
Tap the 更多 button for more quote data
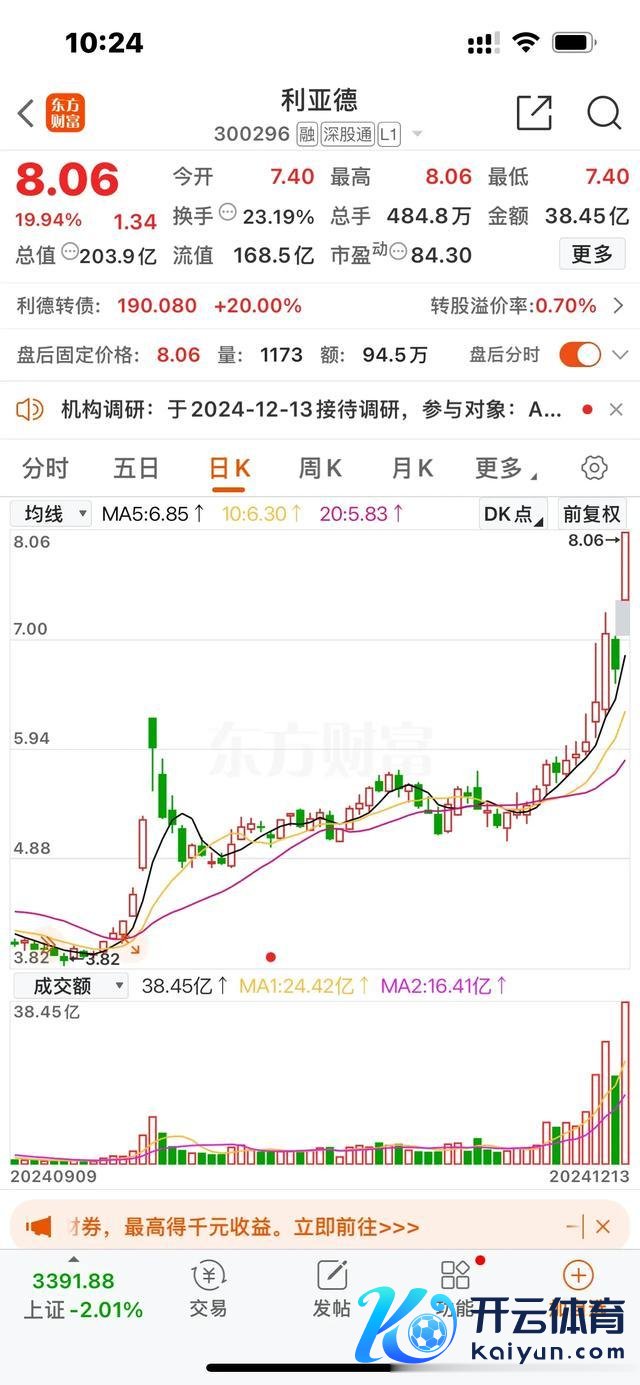[x=592, y=254]
